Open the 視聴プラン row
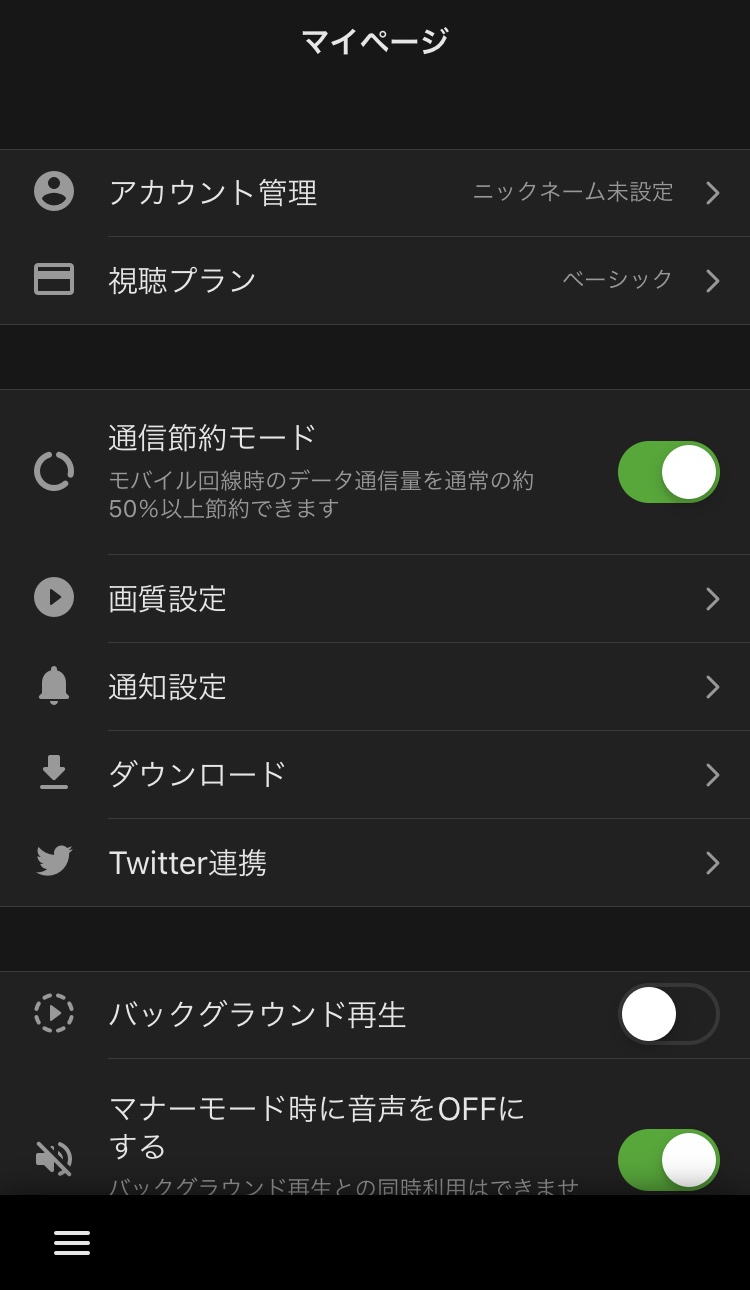The height and width of the screenshot is (1290, 750). tap(375, 281)
